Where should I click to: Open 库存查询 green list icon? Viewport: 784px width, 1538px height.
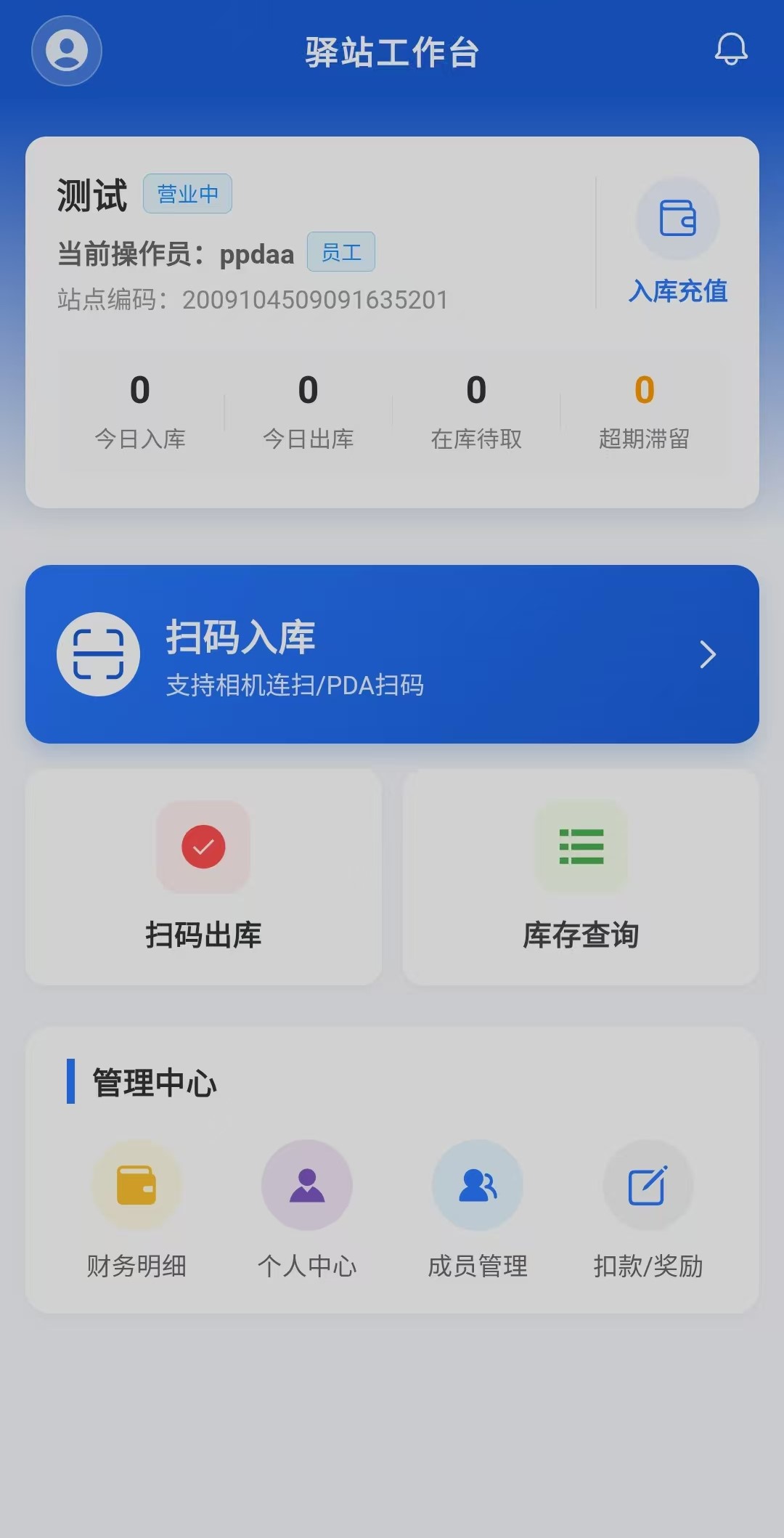(x=581, y=848)
